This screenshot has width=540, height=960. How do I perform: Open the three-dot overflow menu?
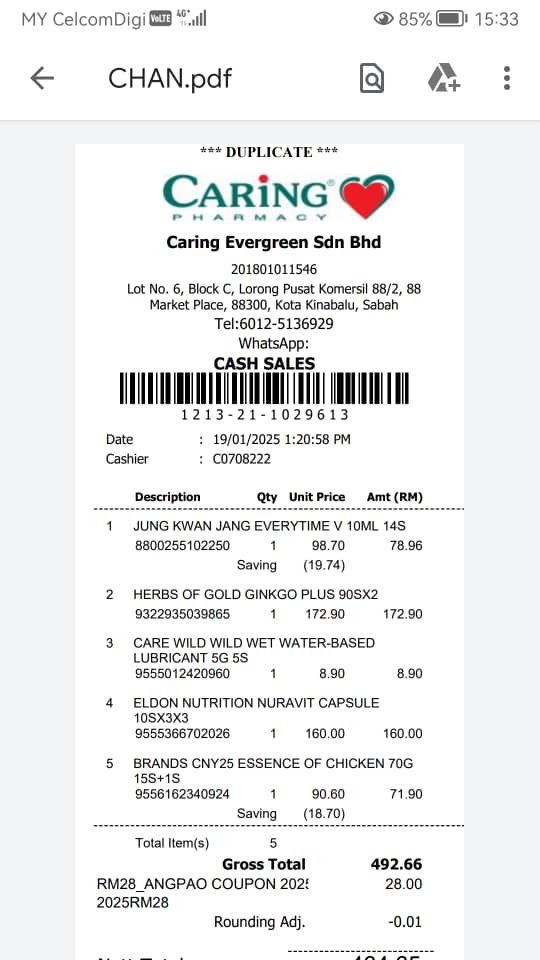click(x=507, y=78)
